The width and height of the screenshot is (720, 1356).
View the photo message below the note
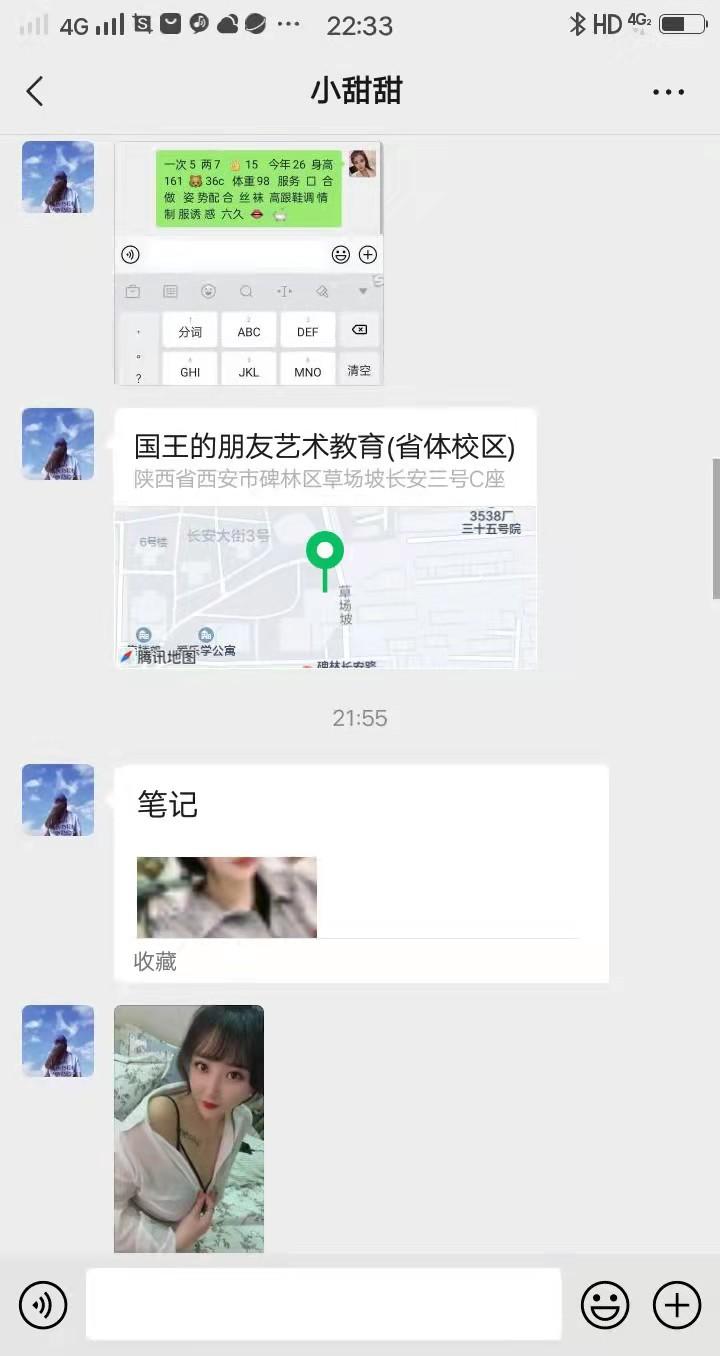click(189, 1128)
